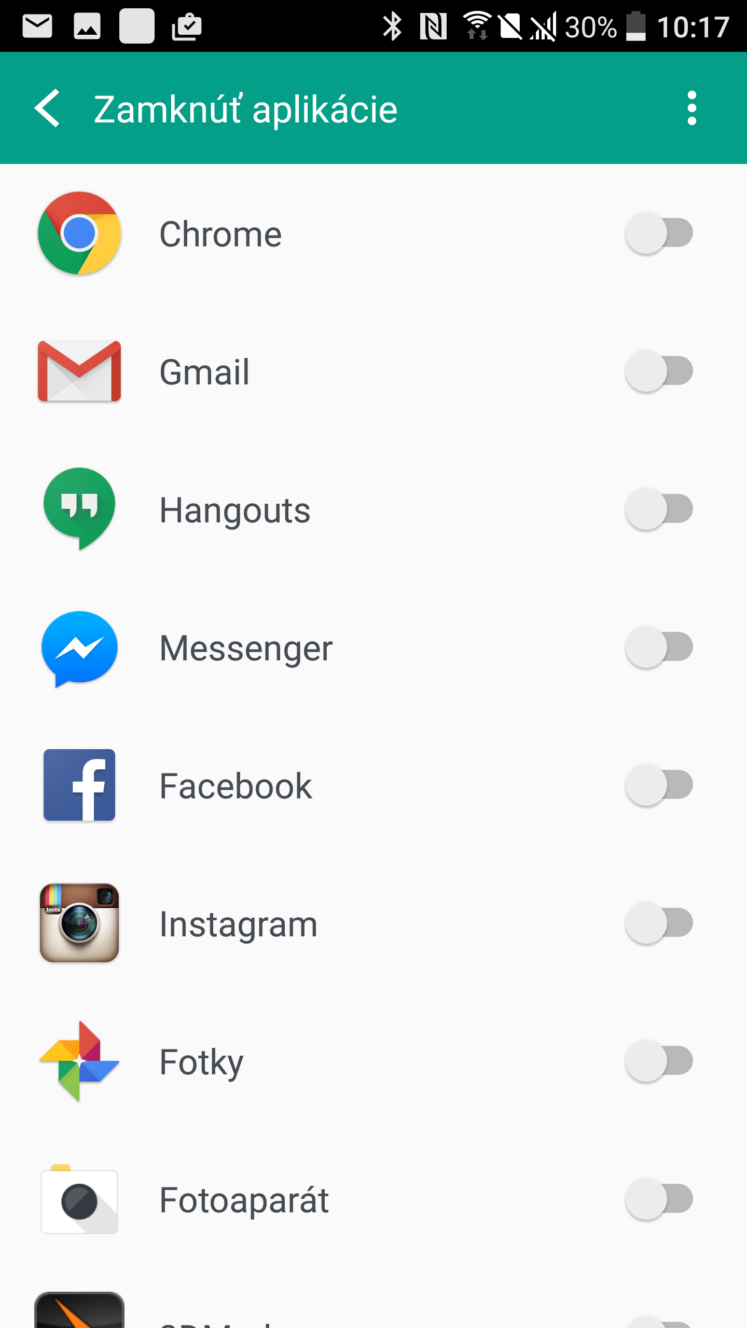Enable the lock switch for Chrome

point(659,234)
